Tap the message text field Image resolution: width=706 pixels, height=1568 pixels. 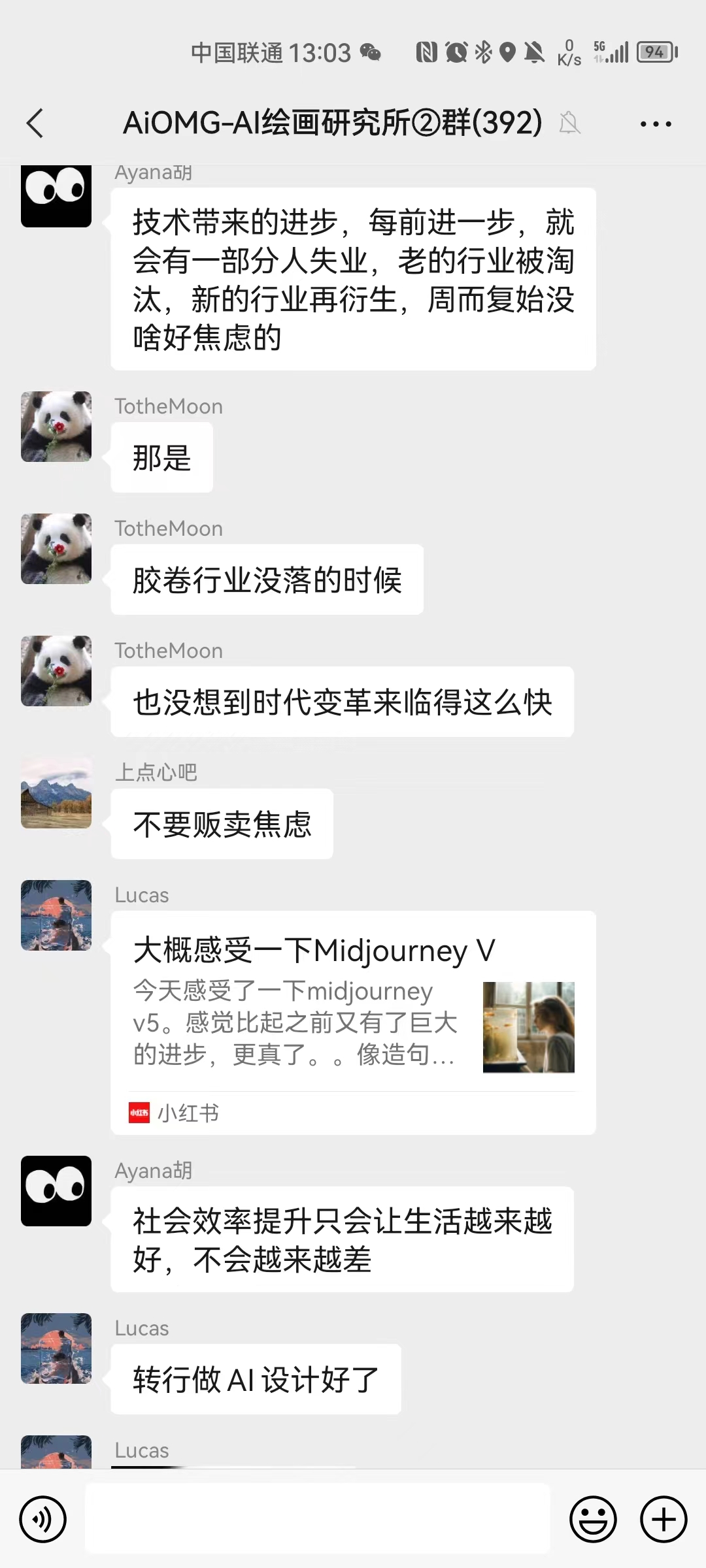317,1518
